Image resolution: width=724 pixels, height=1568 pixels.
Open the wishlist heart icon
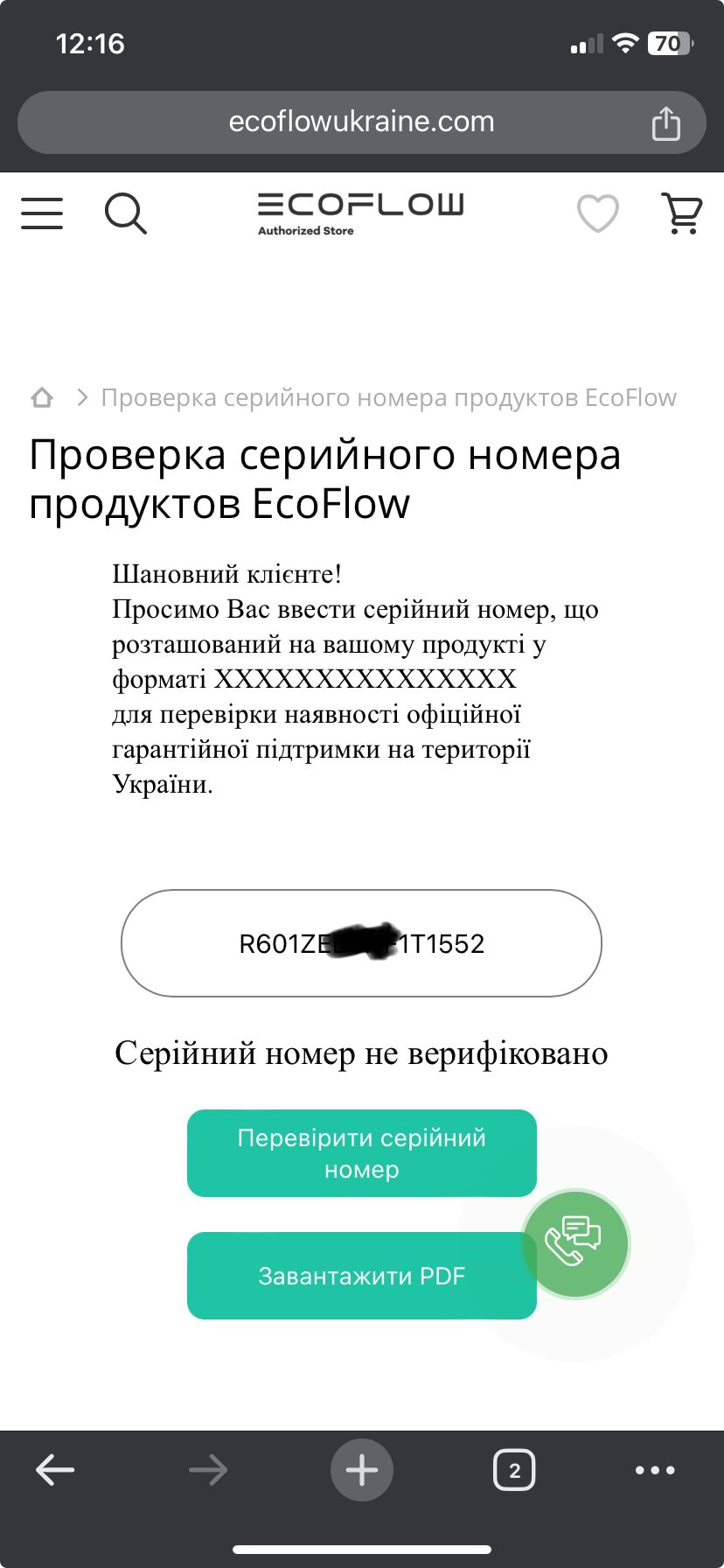click(598, 213)
